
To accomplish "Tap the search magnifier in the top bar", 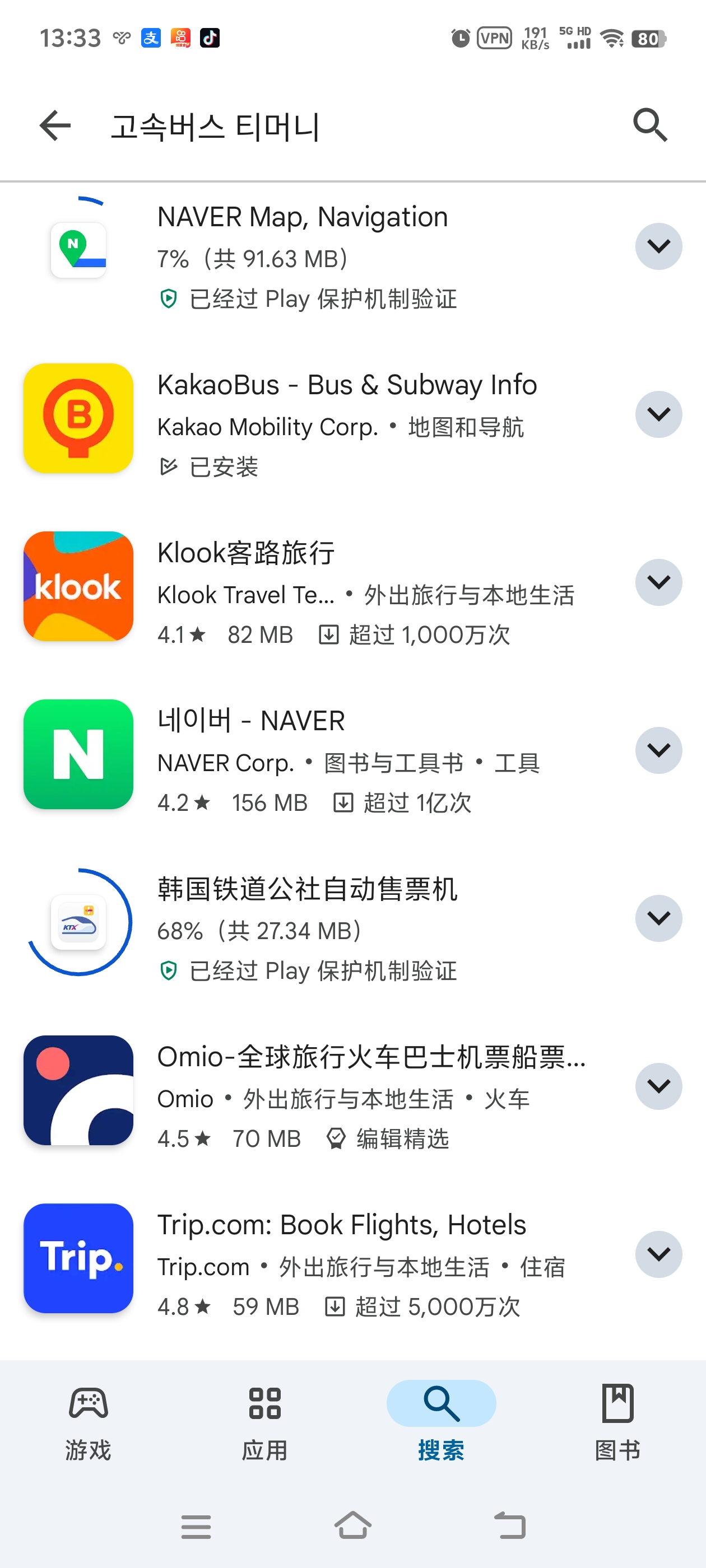I will [x=650, y=126].
